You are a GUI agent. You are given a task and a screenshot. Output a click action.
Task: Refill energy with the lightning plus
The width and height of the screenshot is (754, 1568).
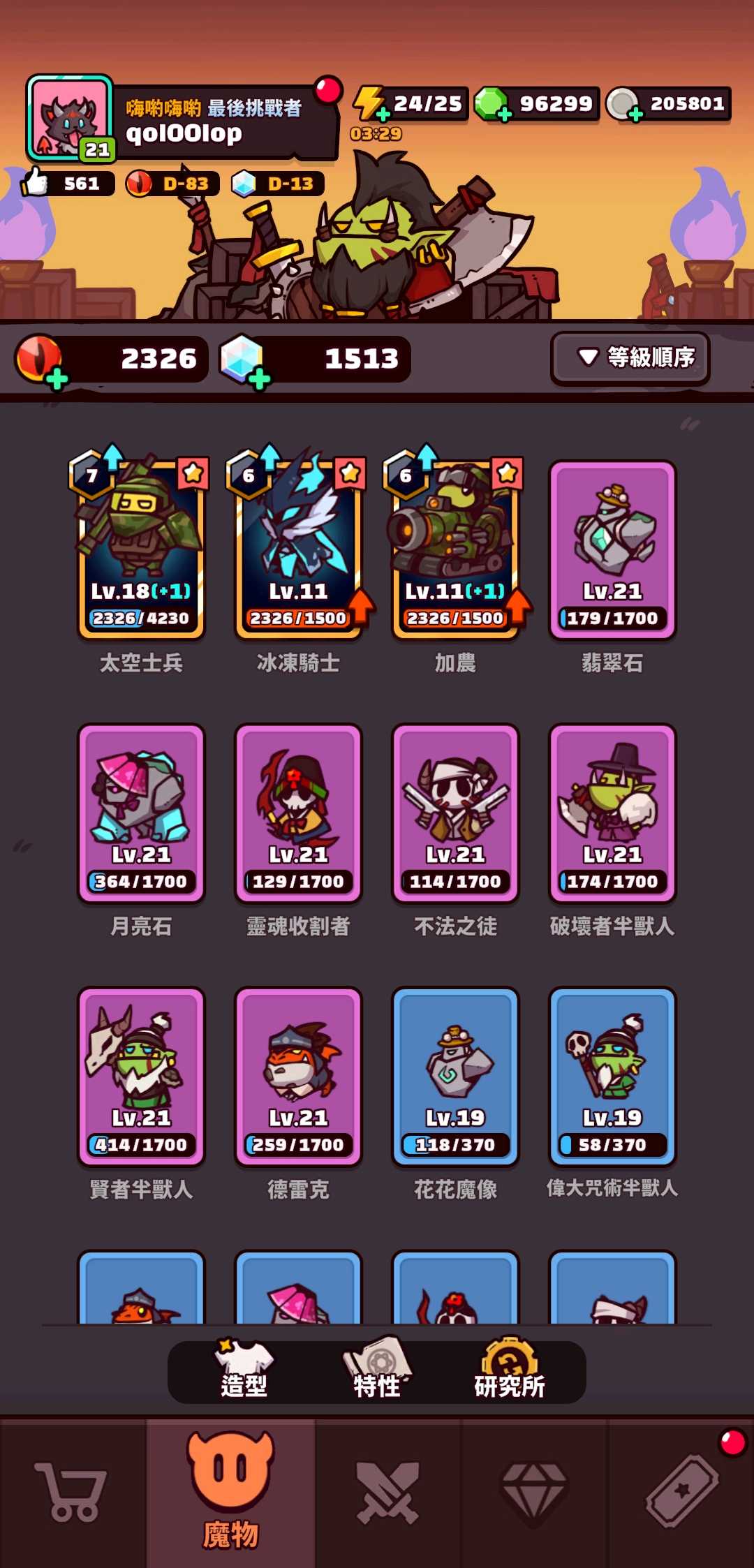[383, 114]
